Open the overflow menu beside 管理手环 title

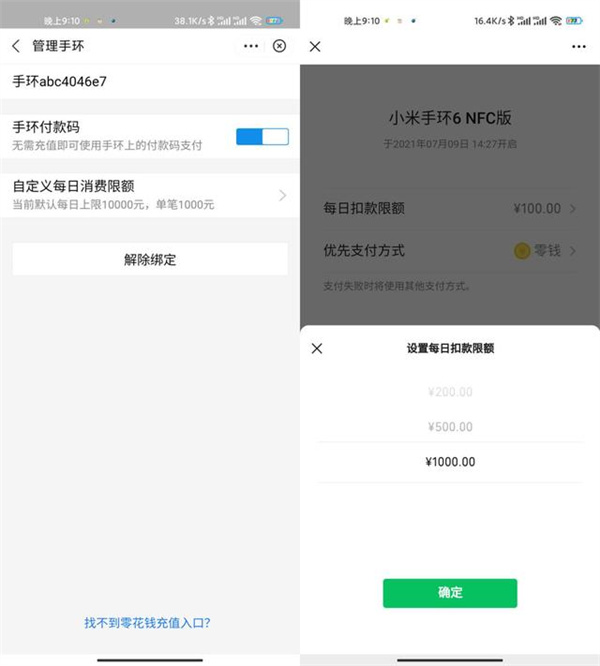tap(250, 46)
